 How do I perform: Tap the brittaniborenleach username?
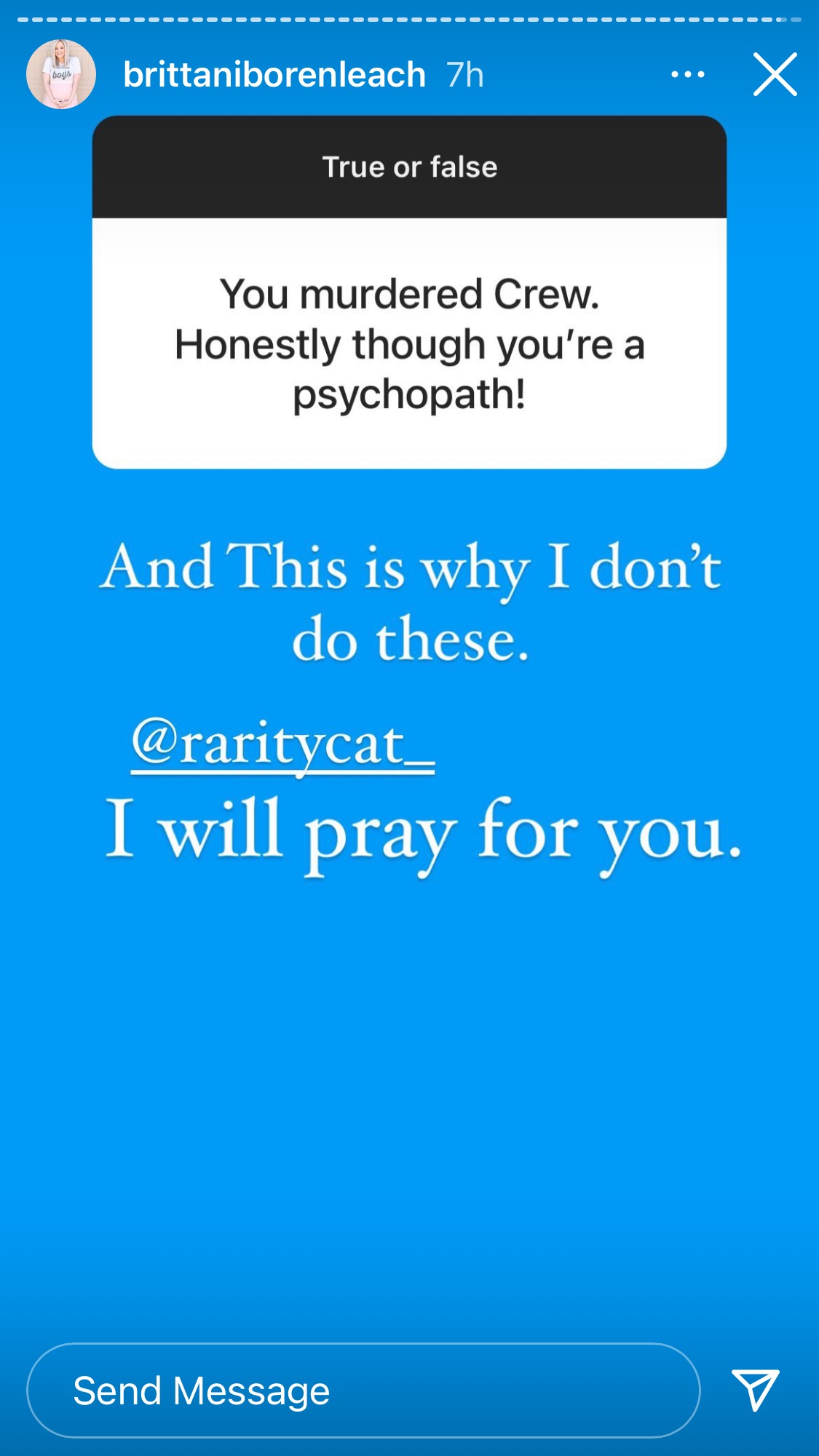click(x=274, y=75)
